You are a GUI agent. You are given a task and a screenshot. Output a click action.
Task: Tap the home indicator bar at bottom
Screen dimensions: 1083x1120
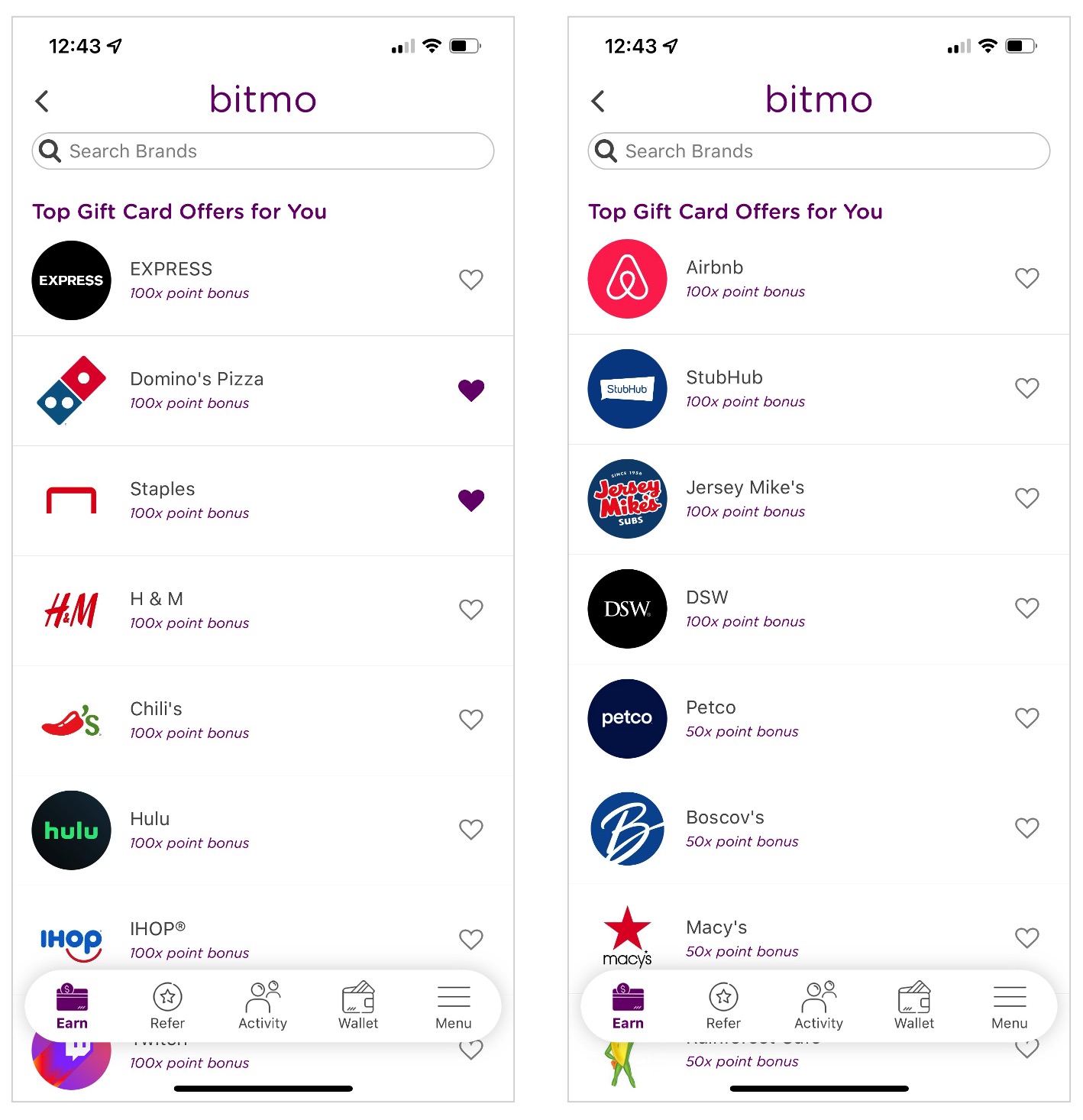(263, 1088)
